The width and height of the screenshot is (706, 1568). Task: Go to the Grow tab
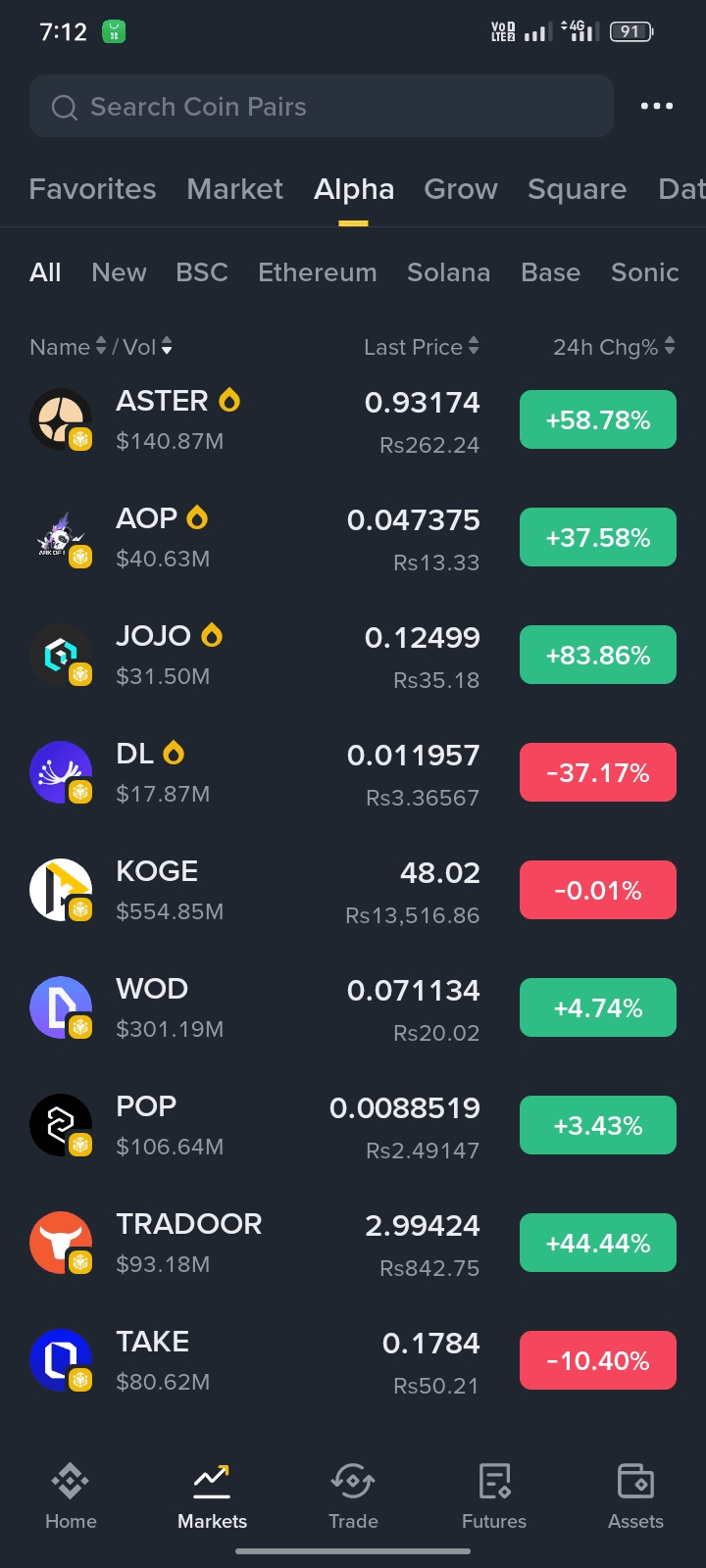460,189
